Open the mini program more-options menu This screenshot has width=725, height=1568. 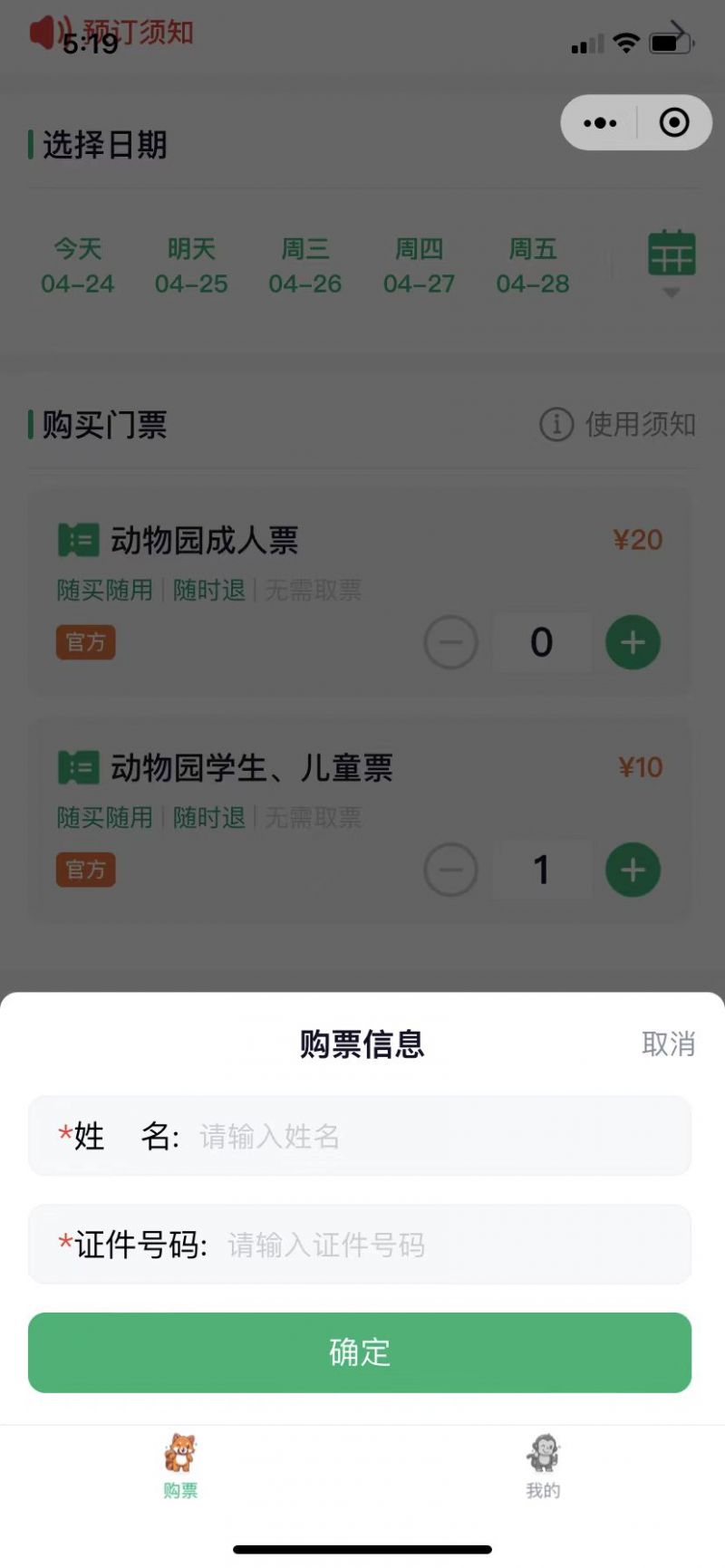(600, 123)
